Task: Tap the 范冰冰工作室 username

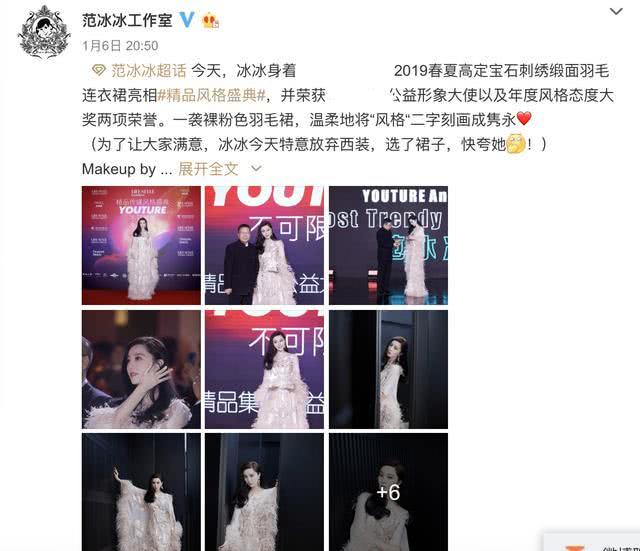Action: (x=125, y=20)
